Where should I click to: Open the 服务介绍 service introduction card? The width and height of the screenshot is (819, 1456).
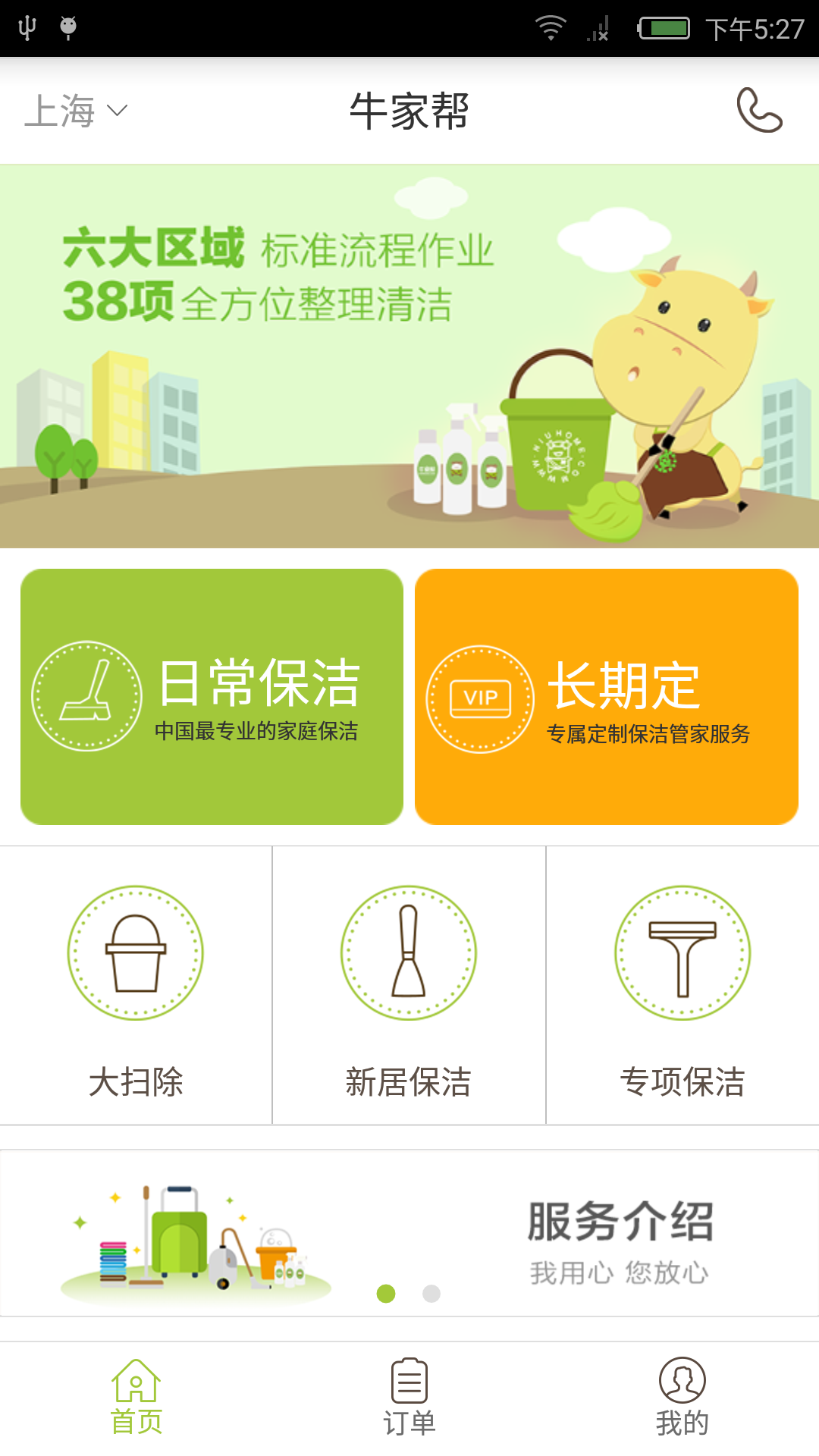pos(409,1233)
